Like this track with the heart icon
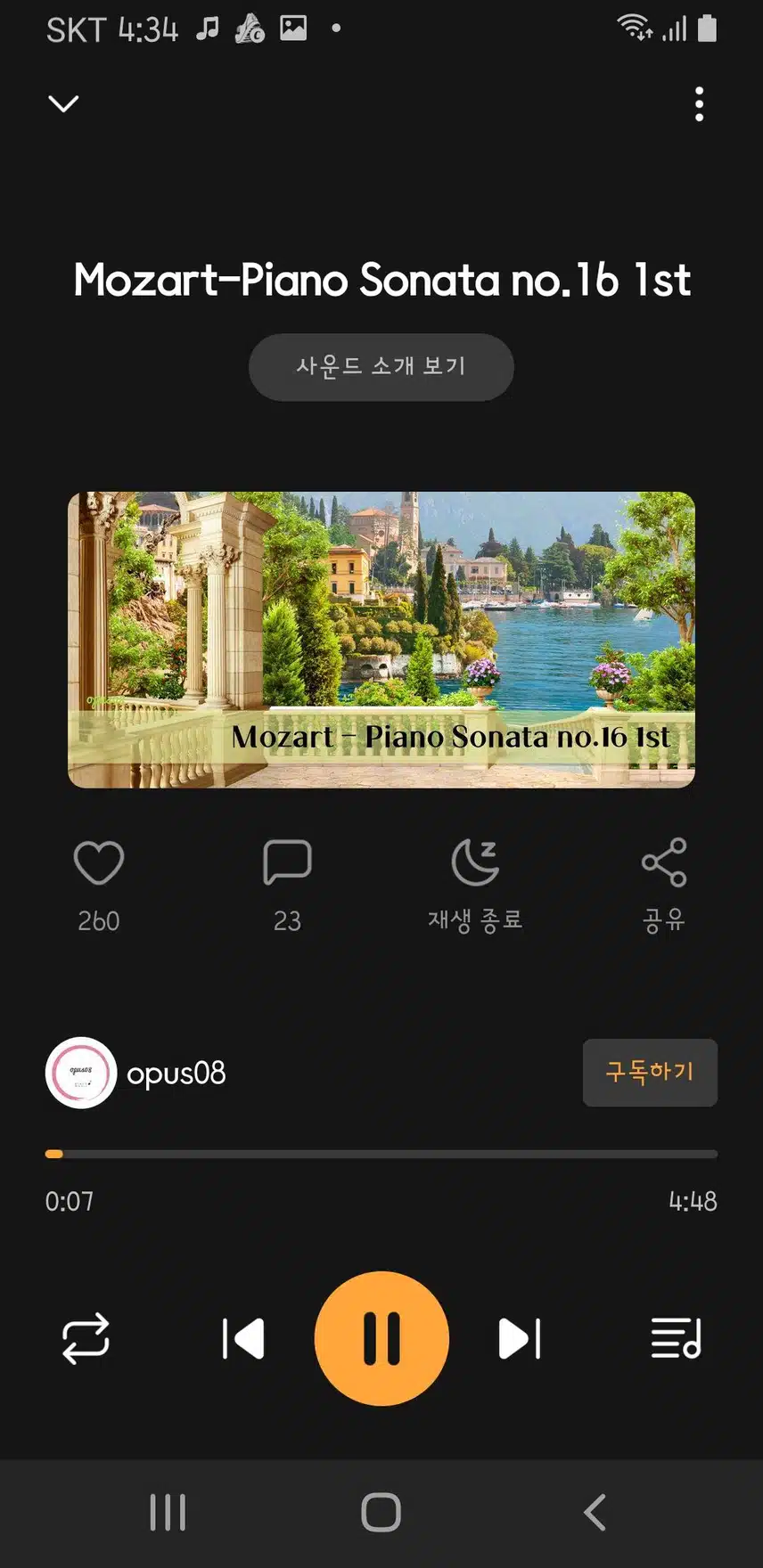763x1568 pixels. (x=98, y=862)
